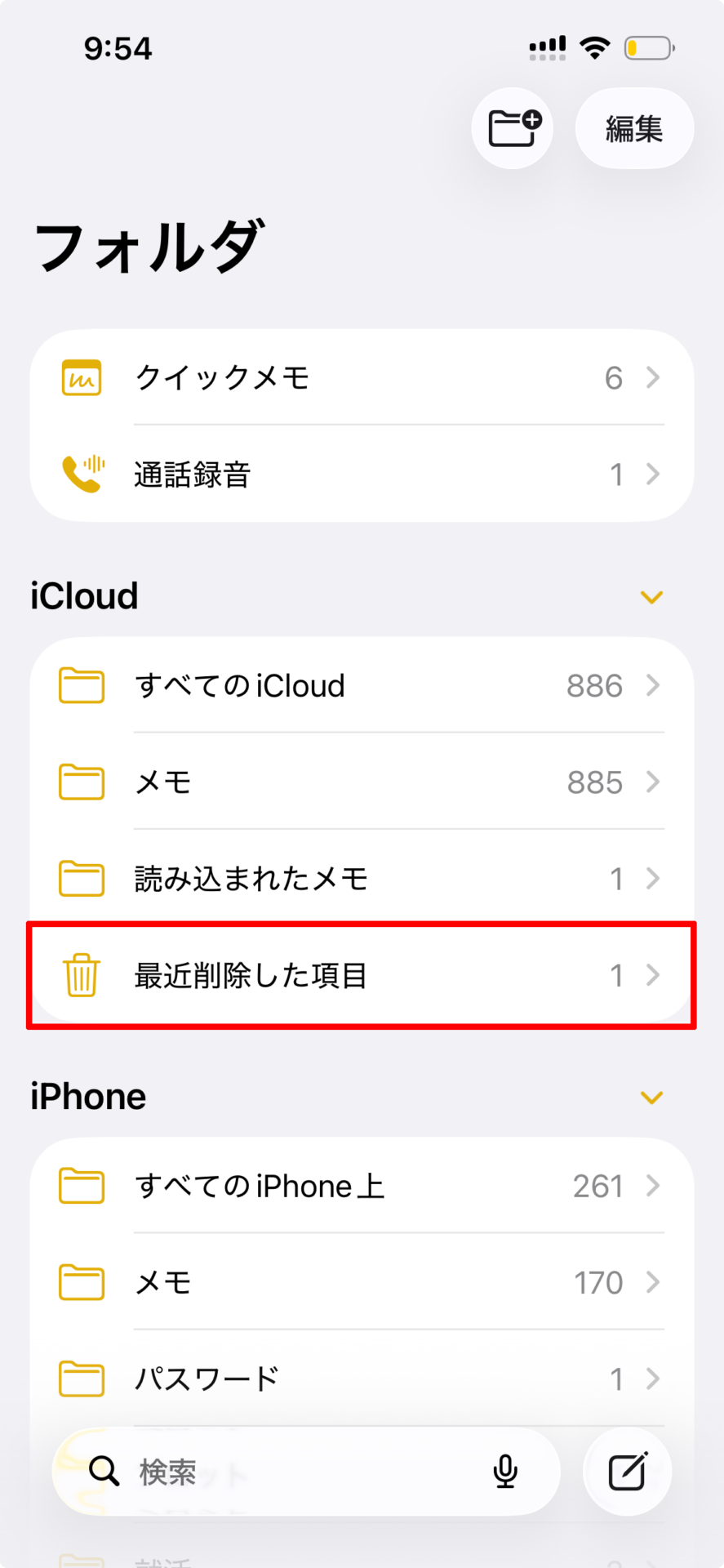Create a new folder
This screenshot has width=724, height=1568.
click(x=513, y=128)
